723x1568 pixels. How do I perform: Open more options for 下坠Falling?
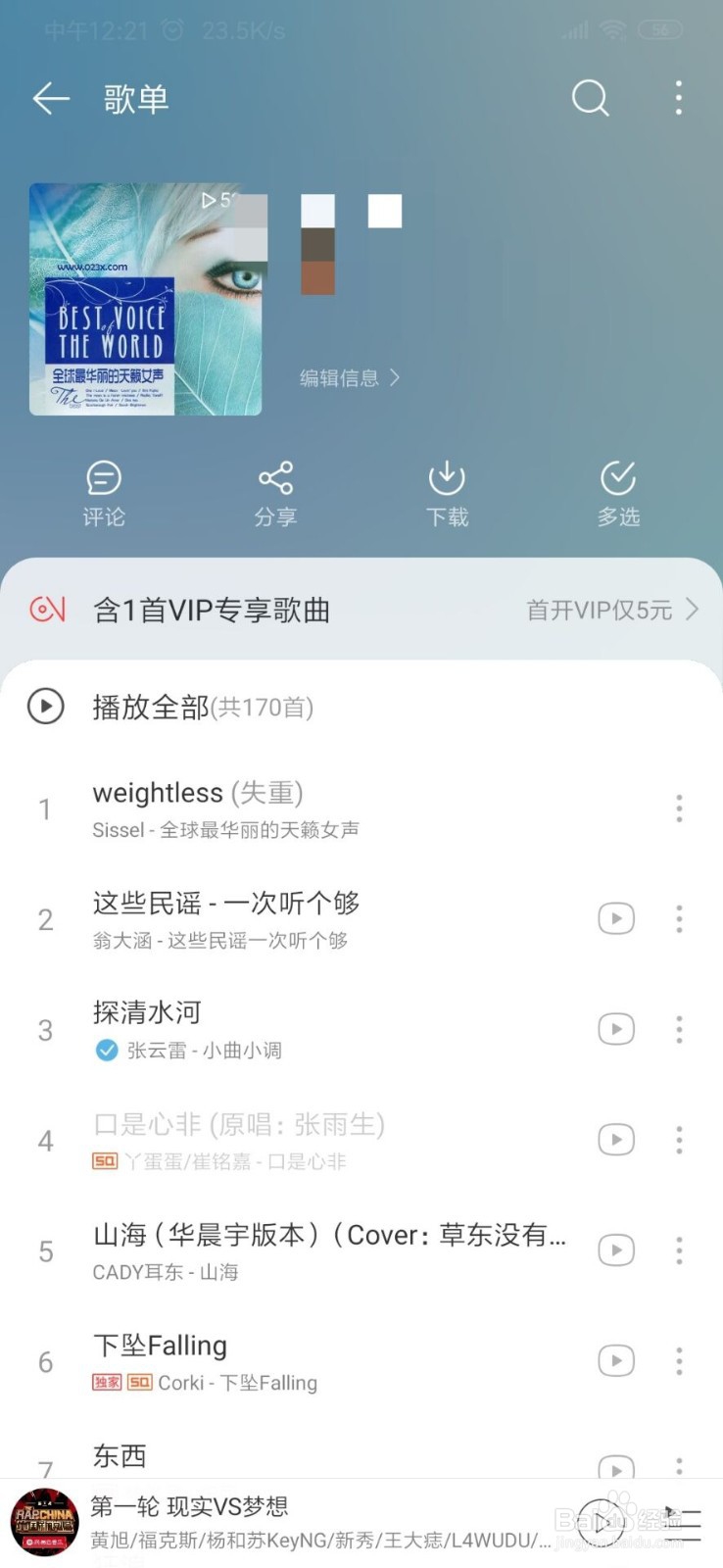click(678, 1361)
